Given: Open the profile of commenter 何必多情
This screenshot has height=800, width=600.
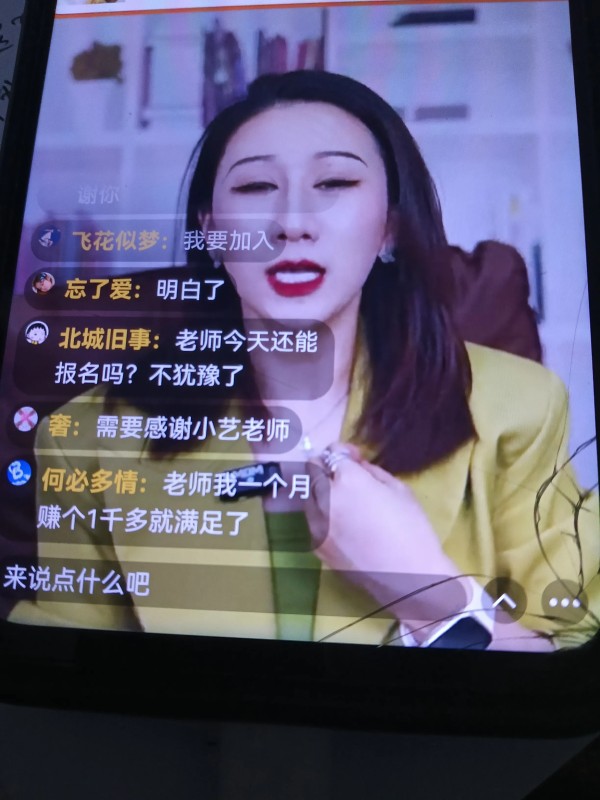Looking at the screenshot, I should tap(19, 472).
